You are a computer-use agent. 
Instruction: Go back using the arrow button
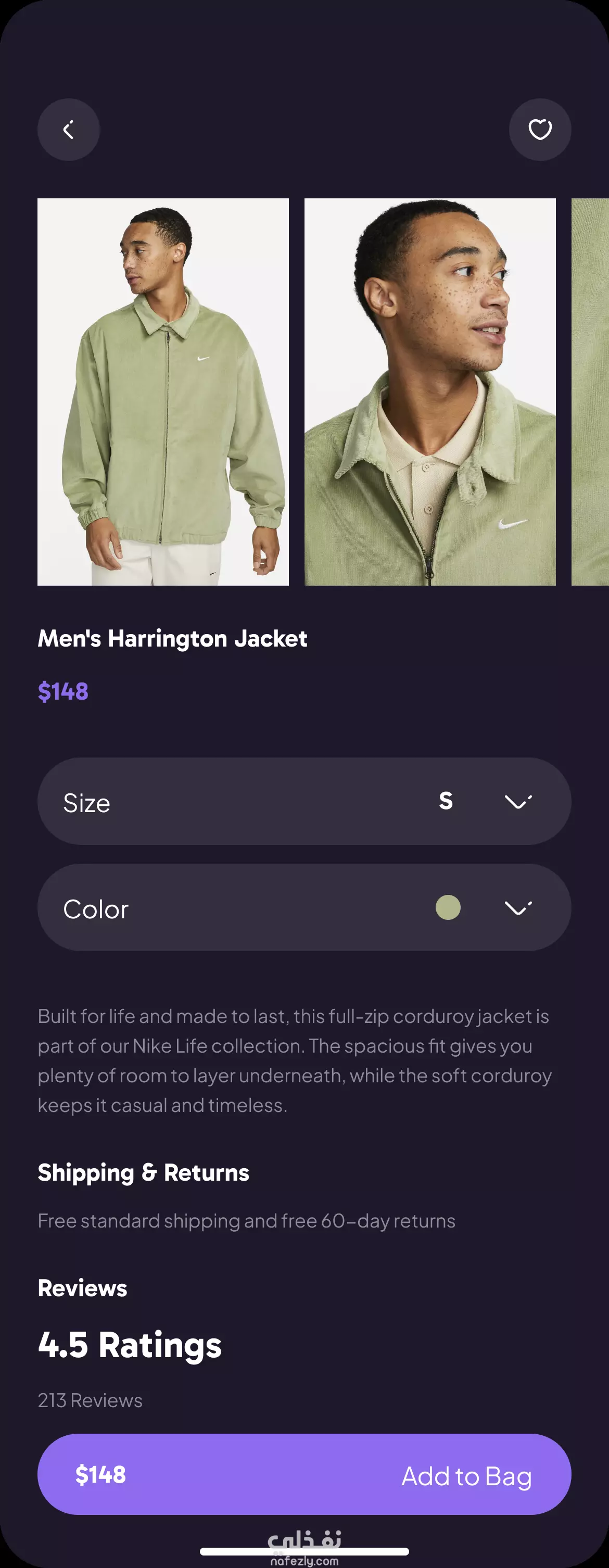[68, 130]
